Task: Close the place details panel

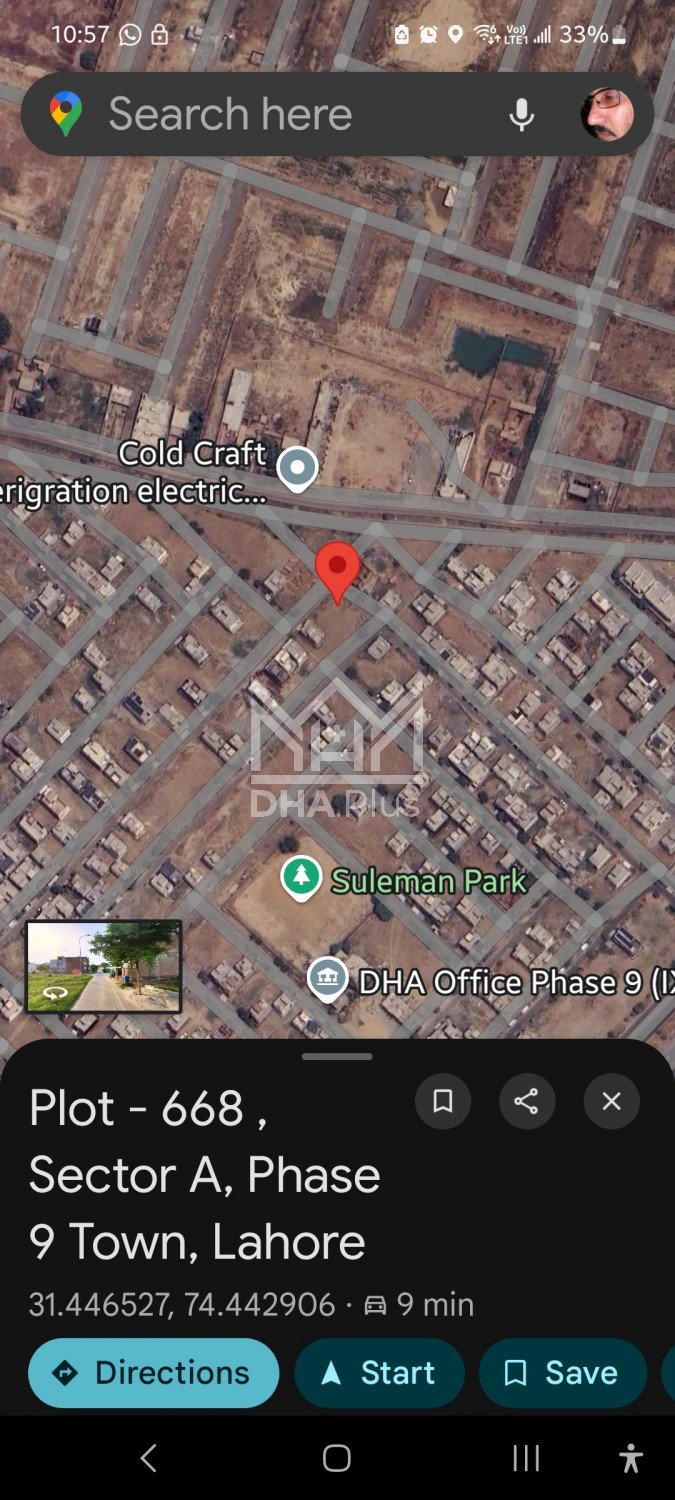Action: [611, 1101]
